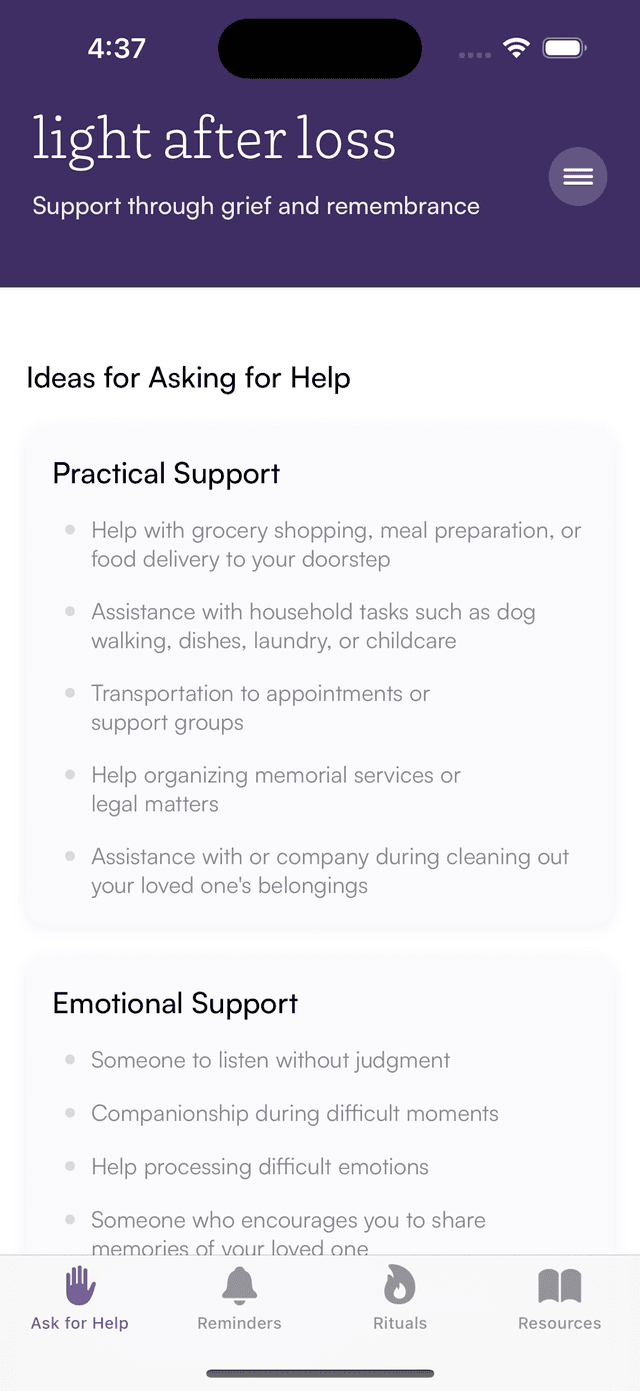The image size is (640, 1391).
Task: Select the Ask for Help tab
Action: [80, 1299]
